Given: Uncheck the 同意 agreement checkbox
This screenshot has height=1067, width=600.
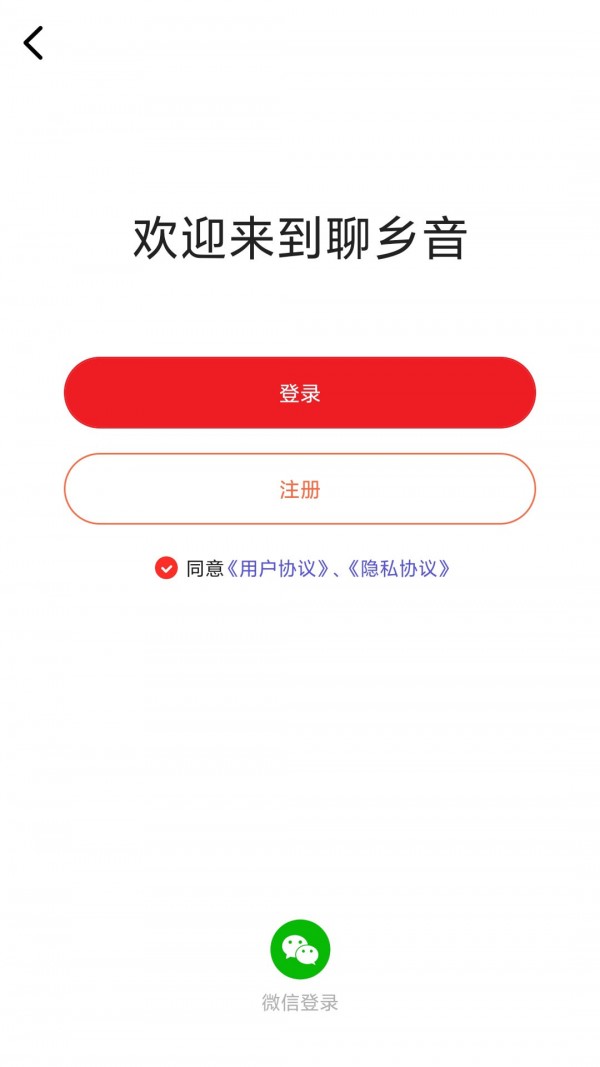Looking at the screenshot, I should coord(166,568).
